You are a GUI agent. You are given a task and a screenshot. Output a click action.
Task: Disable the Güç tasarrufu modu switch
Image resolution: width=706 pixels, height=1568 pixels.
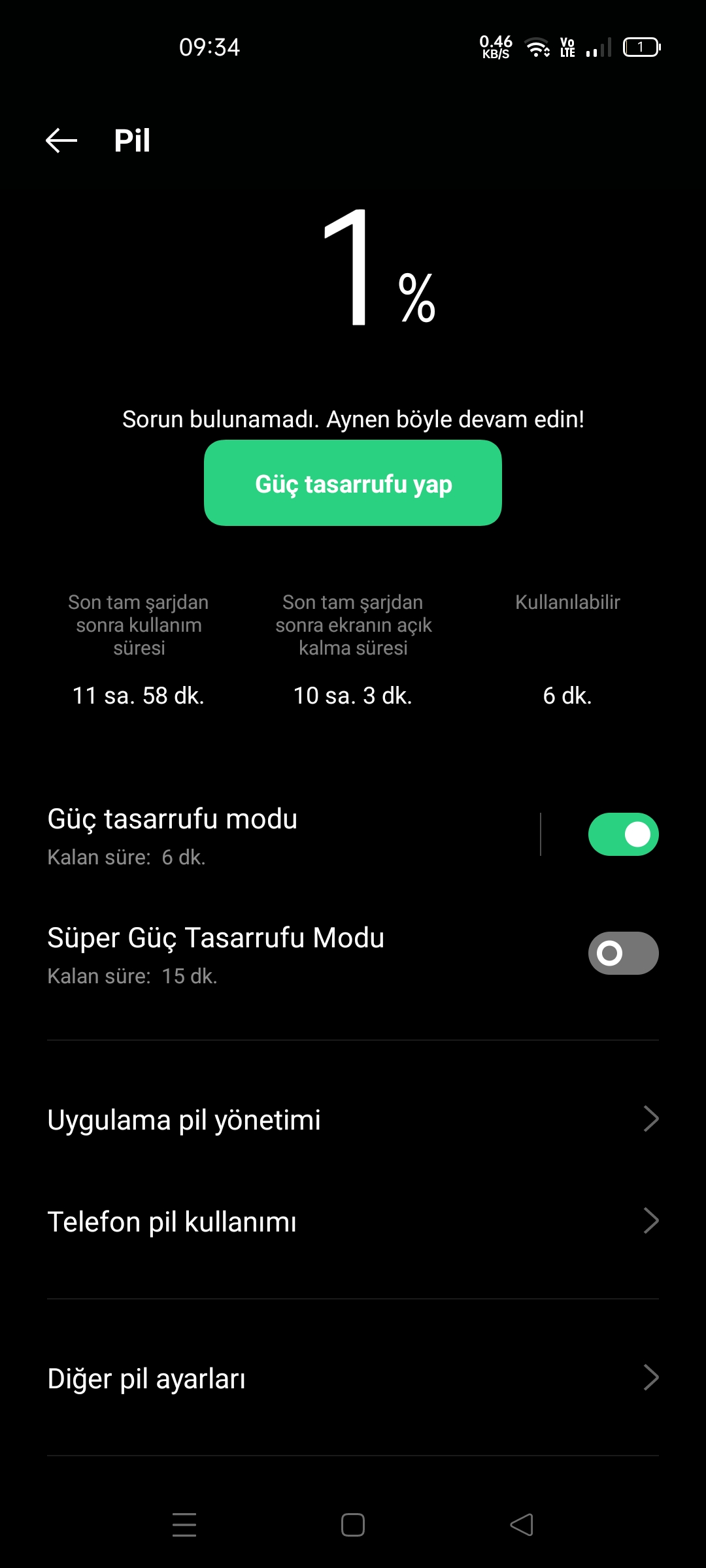(x=623, y=834)
